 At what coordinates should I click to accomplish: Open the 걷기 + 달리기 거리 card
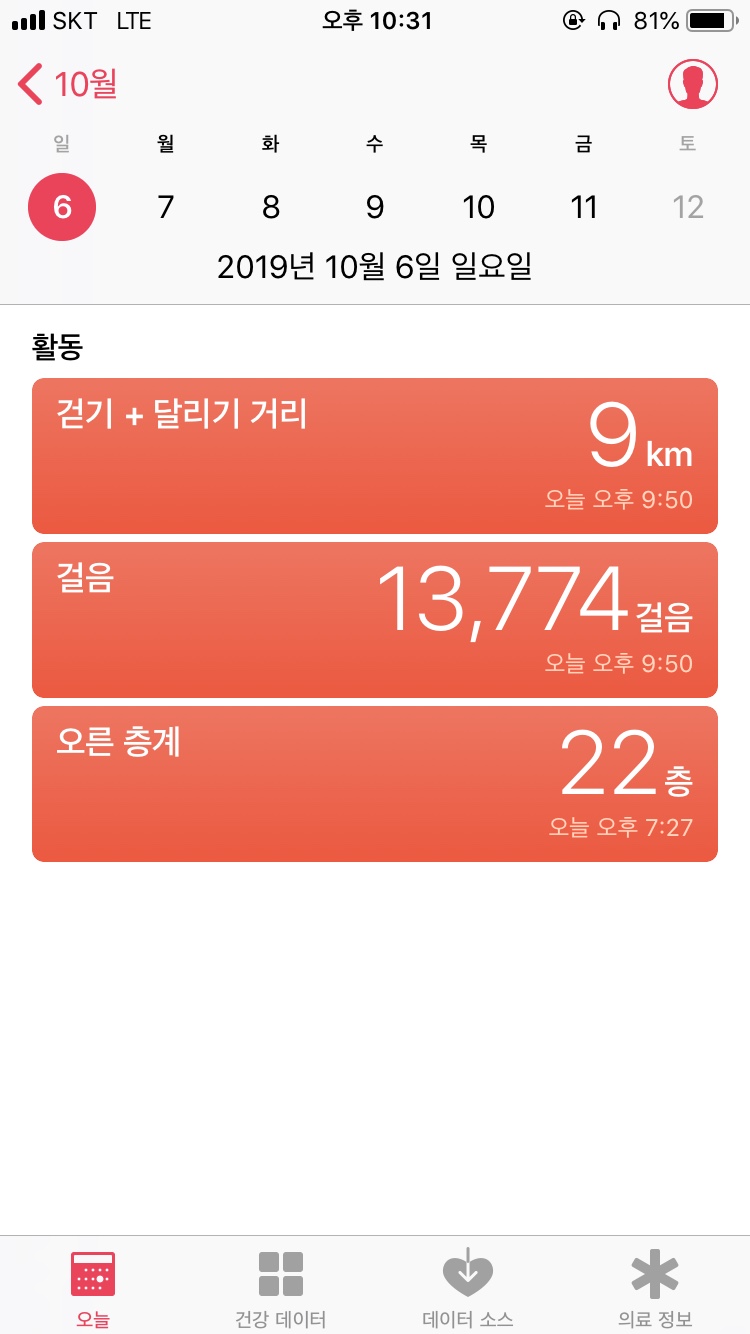click(375, 456)
